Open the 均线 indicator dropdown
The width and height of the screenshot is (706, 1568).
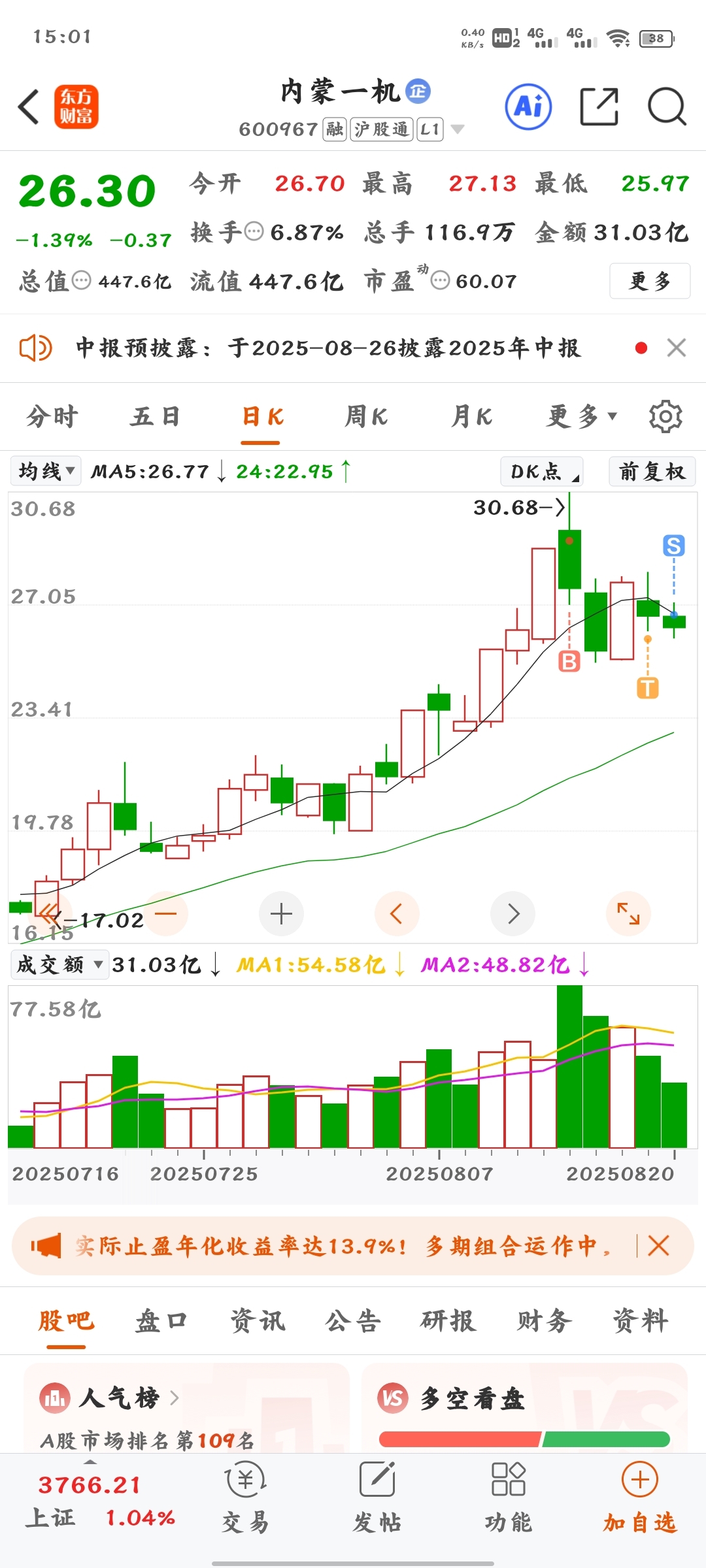point(46,470)
